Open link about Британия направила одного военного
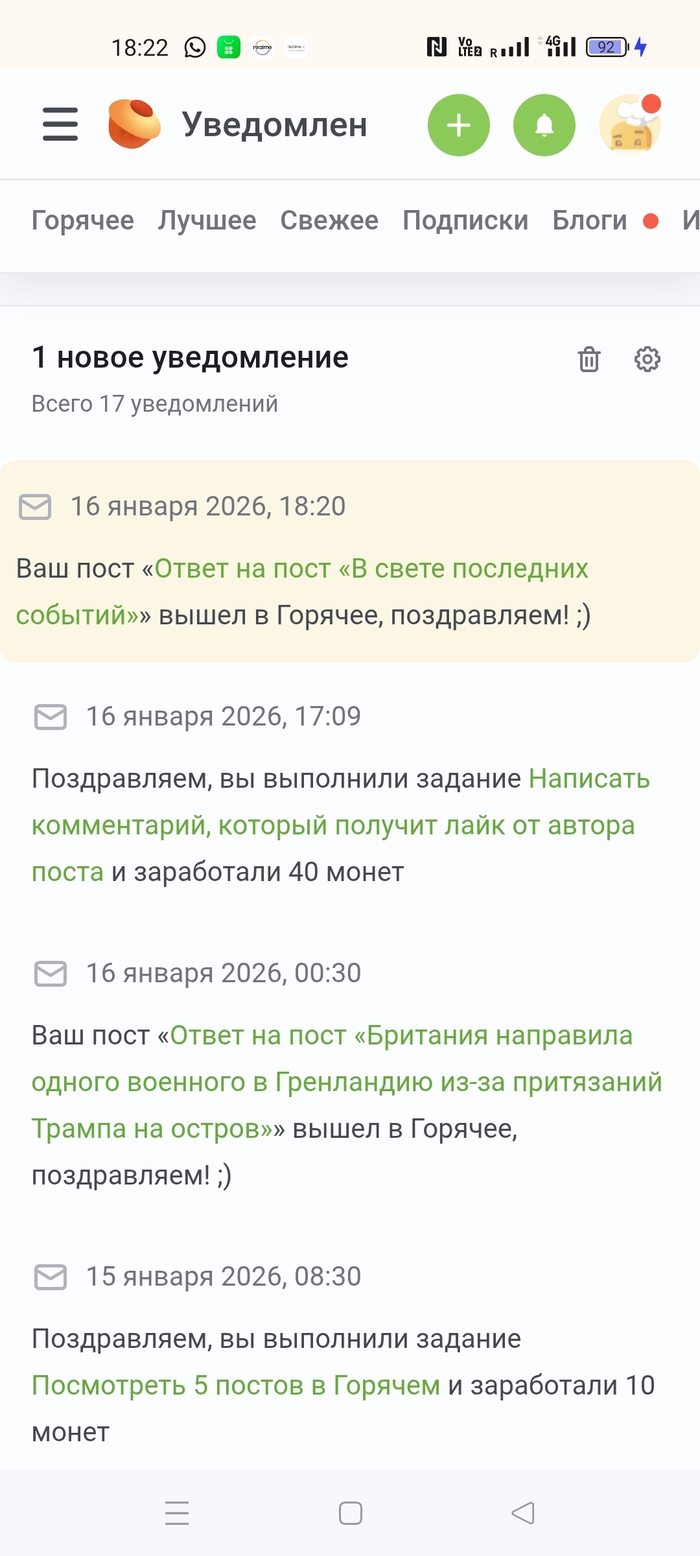The width and height of the screenshot is (700, 1556). pyautogui.click(x=400, y=1036)
